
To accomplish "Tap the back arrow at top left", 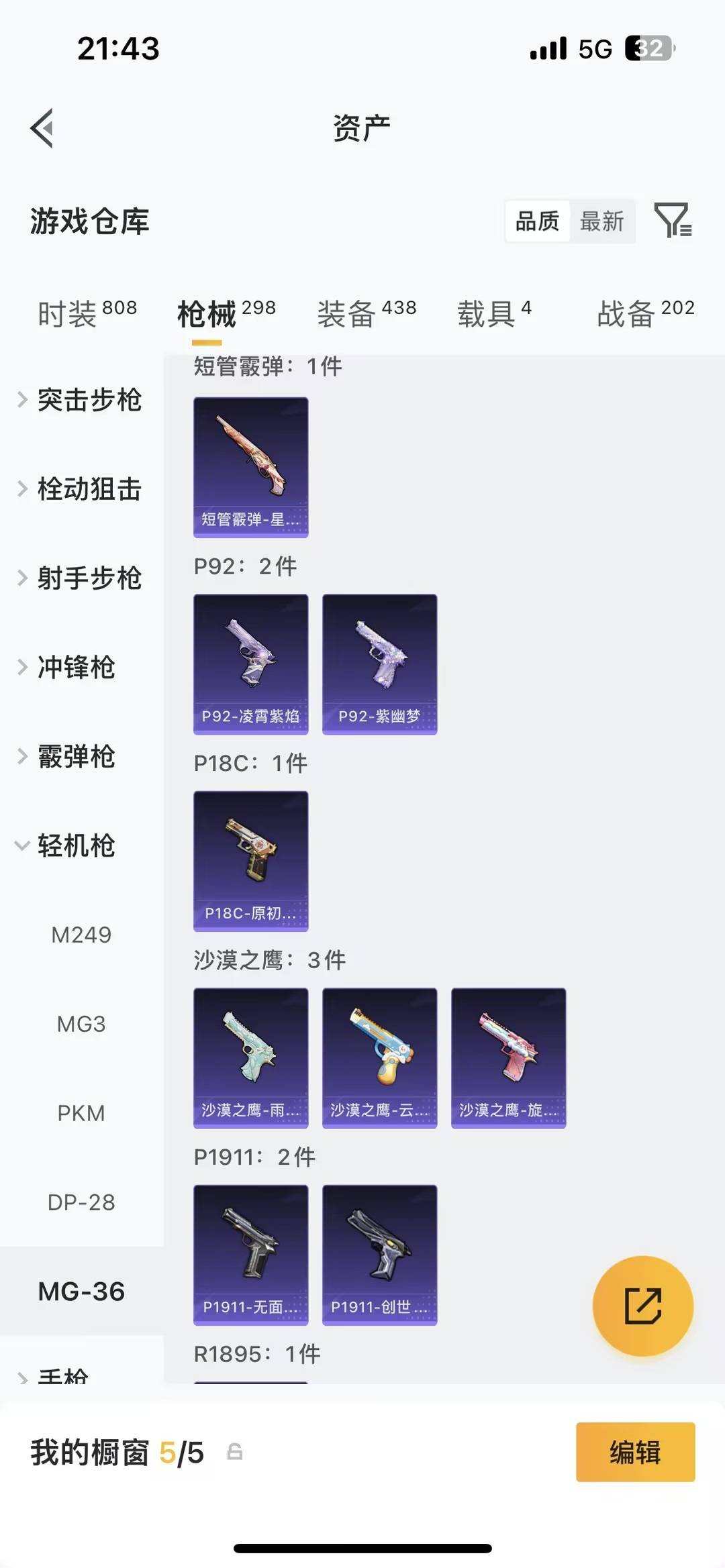I will [42, 127].
